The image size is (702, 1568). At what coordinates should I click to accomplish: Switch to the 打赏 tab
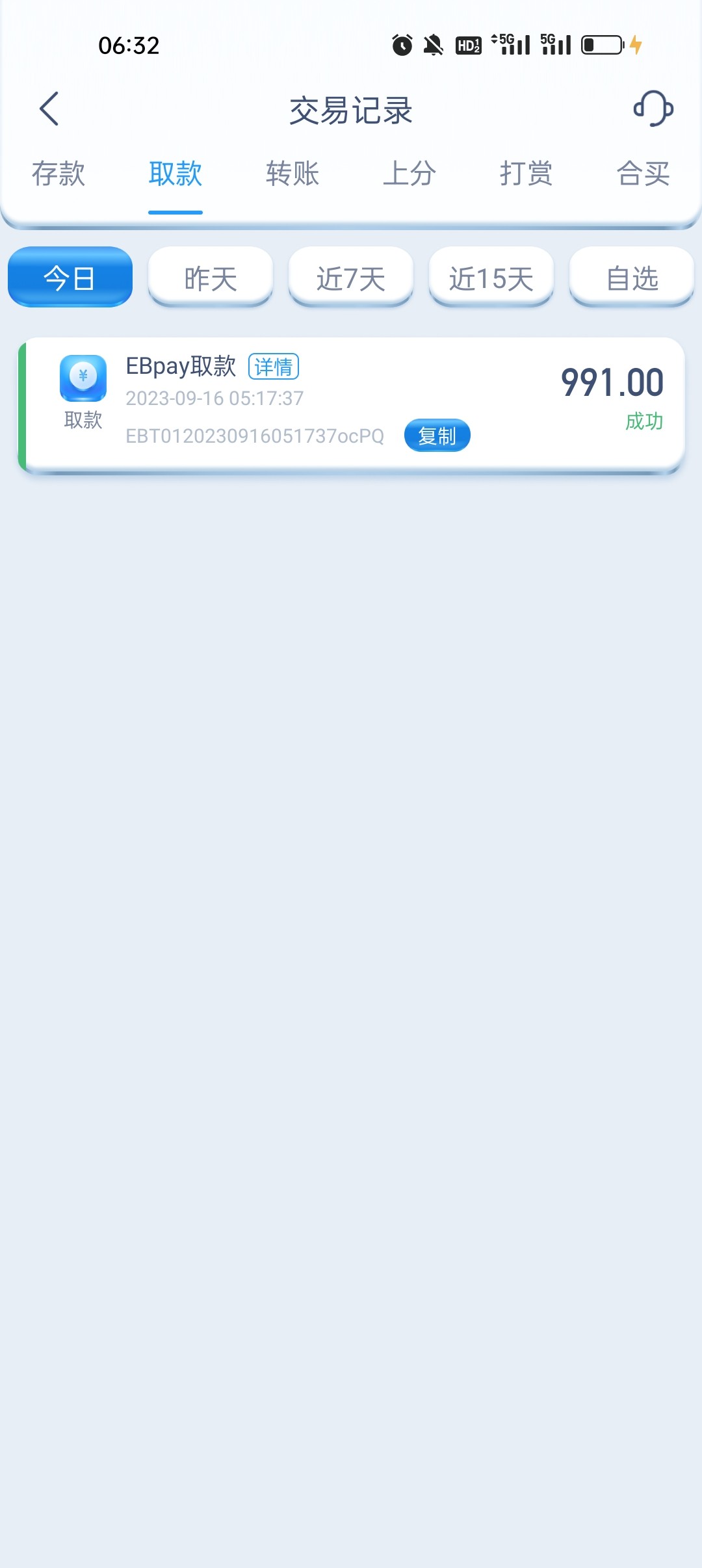click(x=526, y=174)
